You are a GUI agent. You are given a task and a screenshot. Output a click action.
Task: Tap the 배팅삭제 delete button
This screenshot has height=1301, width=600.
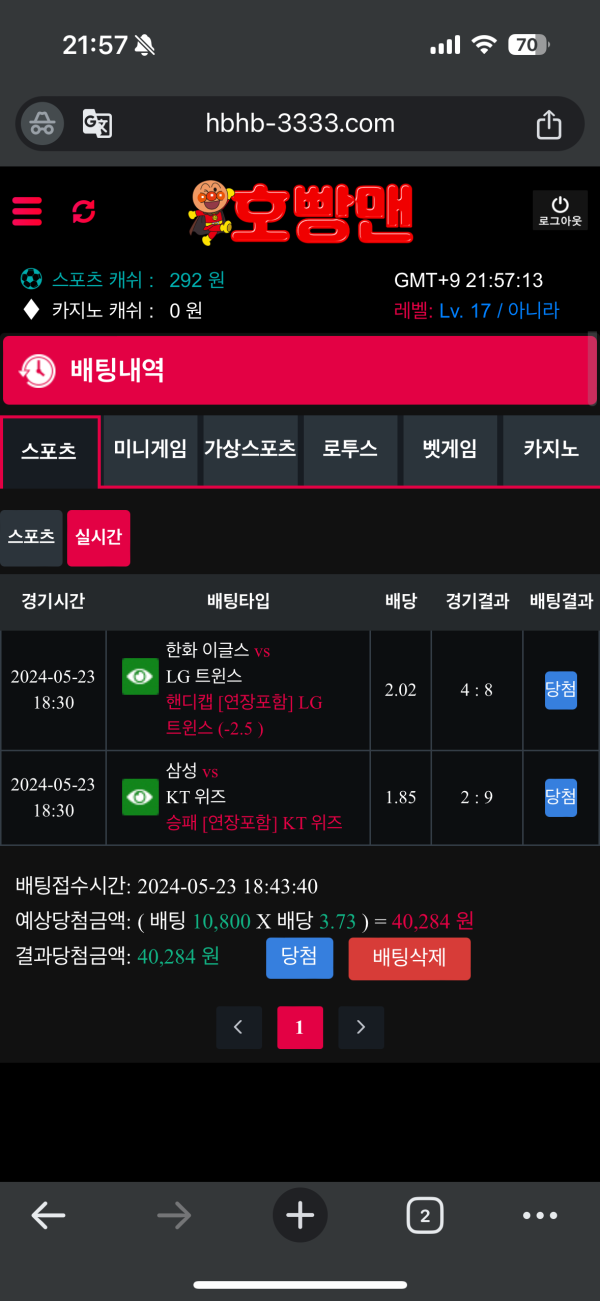tap(409, 958)
